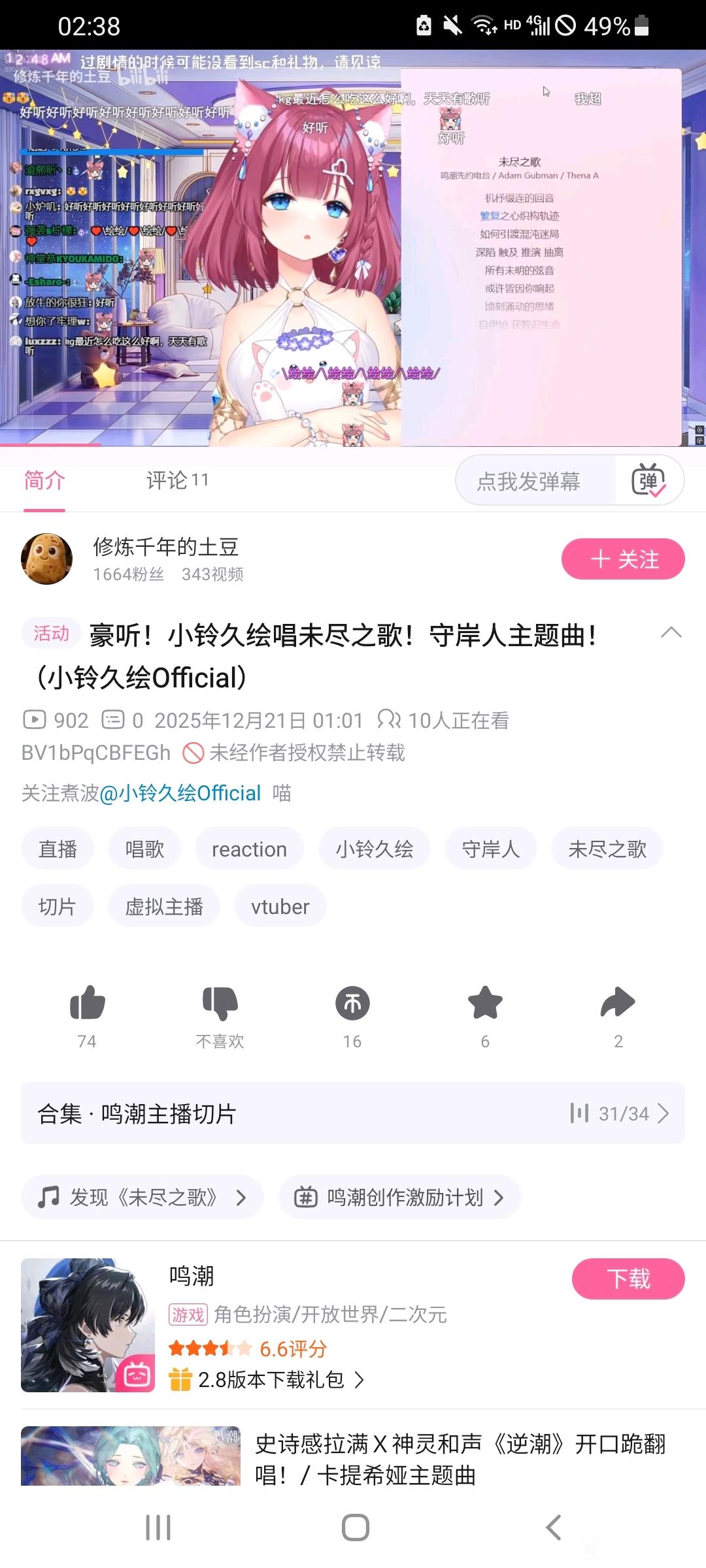This screenshot has height=1568, width=706.
Task: Like this video with the thumbs-up
Action: [x=87, y=1004]
